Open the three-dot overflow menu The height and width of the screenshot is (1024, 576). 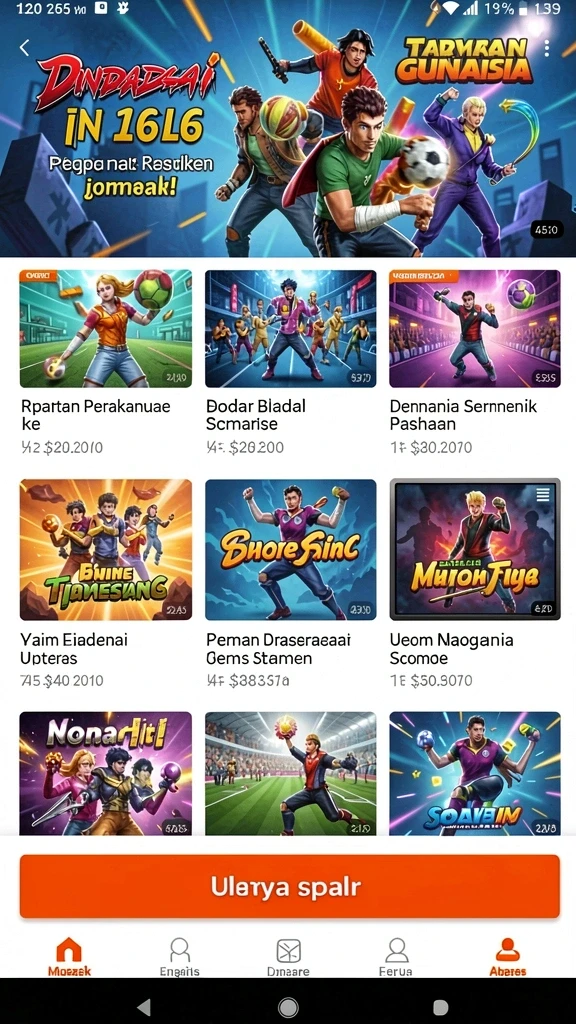pos(547,48)
